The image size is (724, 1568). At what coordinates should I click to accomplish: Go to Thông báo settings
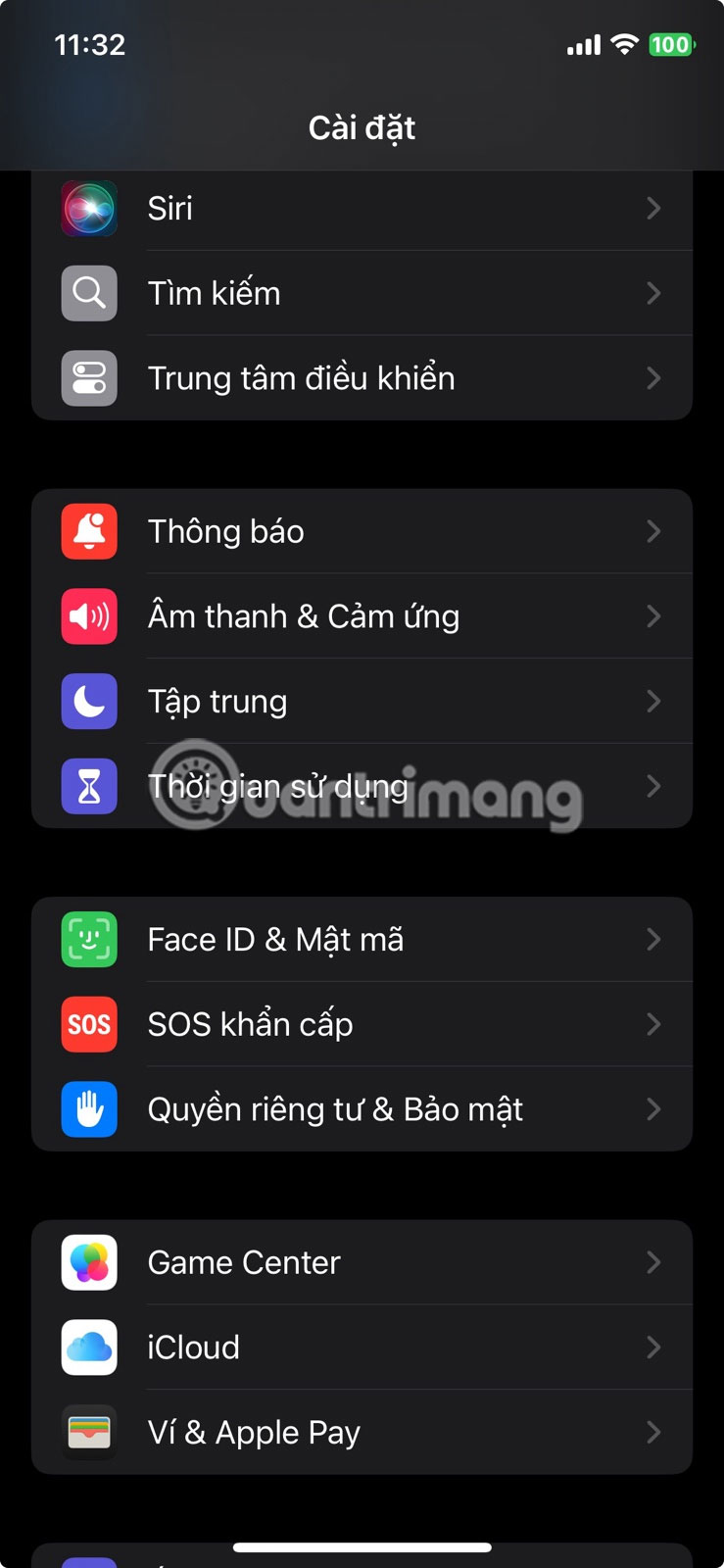362,531
